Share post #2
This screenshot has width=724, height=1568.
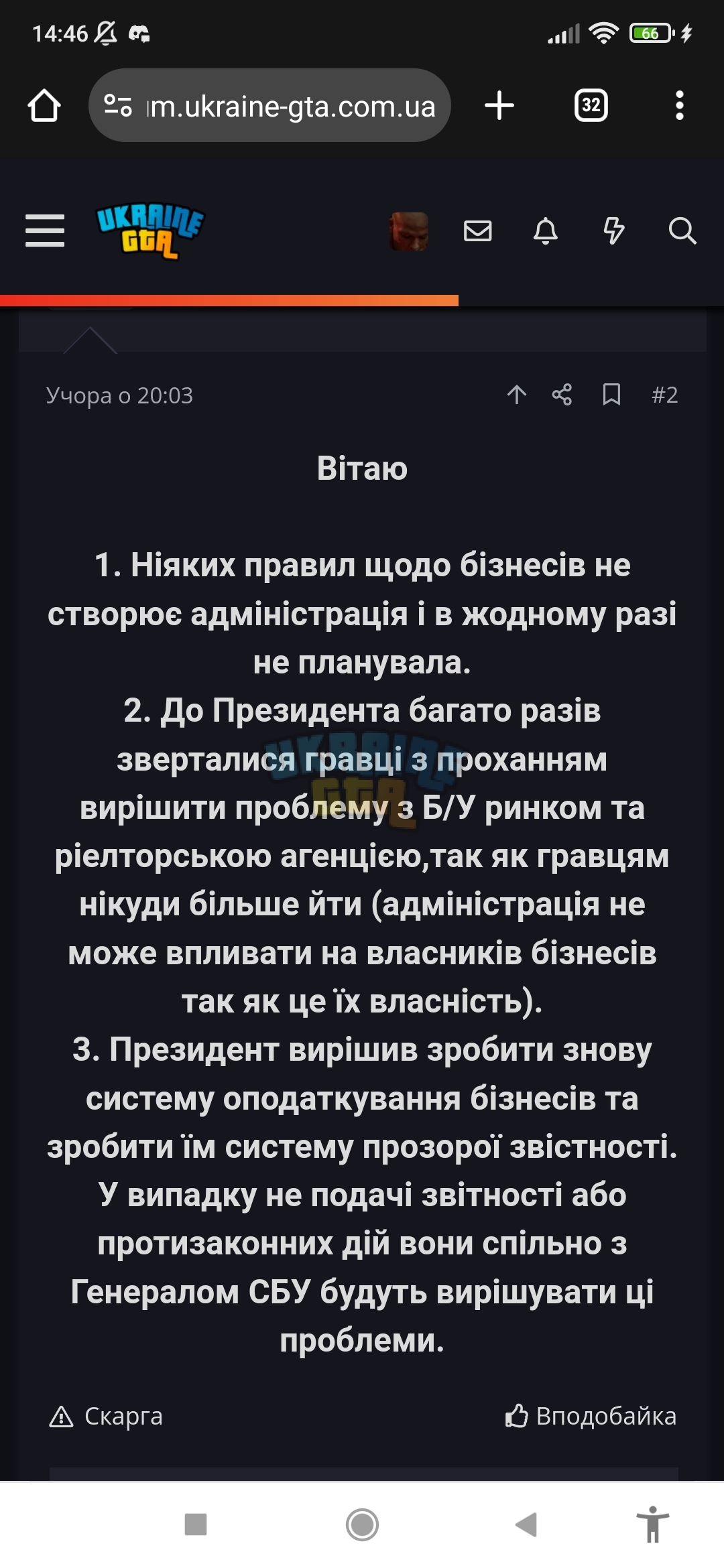click(x=562, y=395)
